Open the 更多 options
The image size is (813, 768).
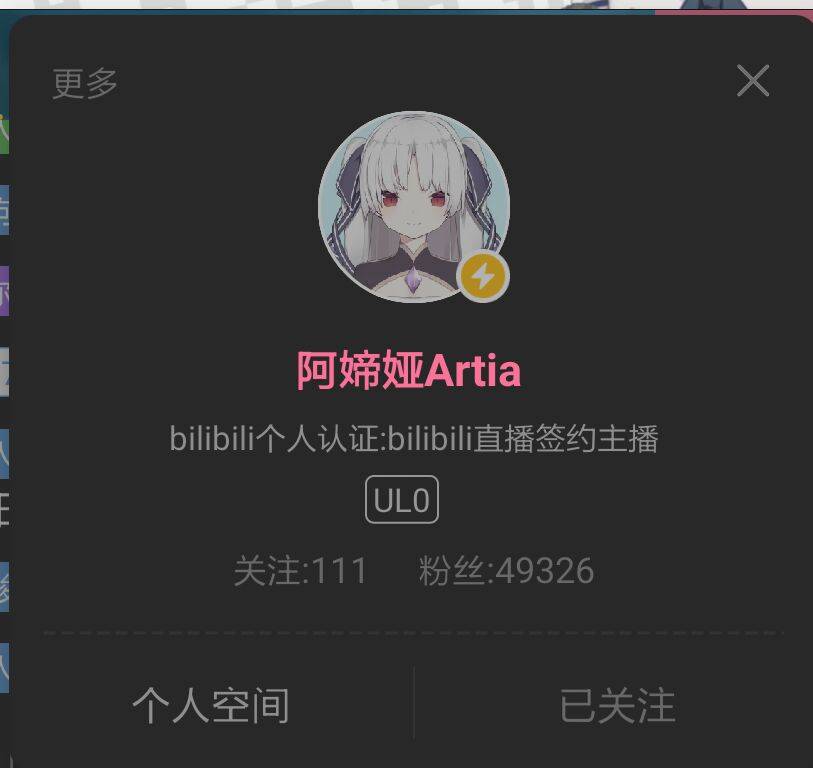tap(85, 84)
